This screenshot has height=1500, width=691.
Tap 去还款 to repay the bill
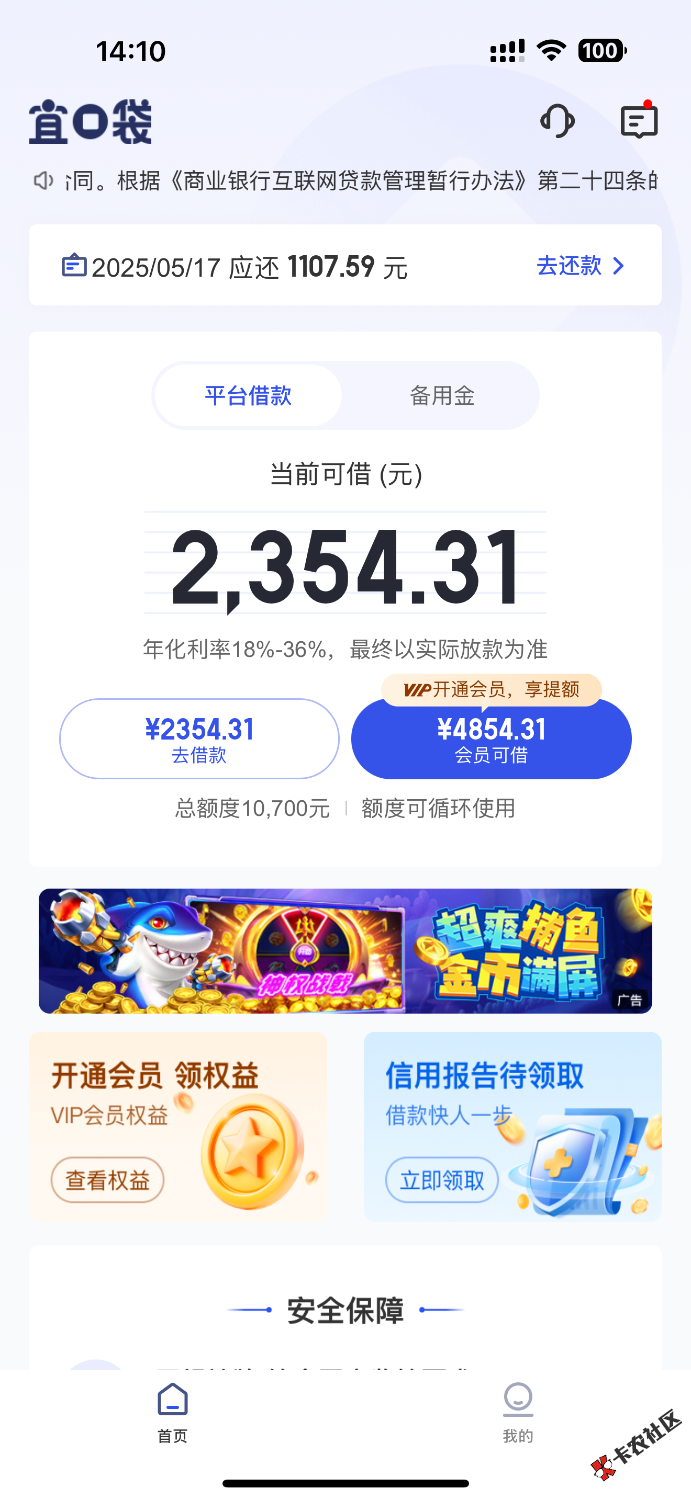(580, 265)
